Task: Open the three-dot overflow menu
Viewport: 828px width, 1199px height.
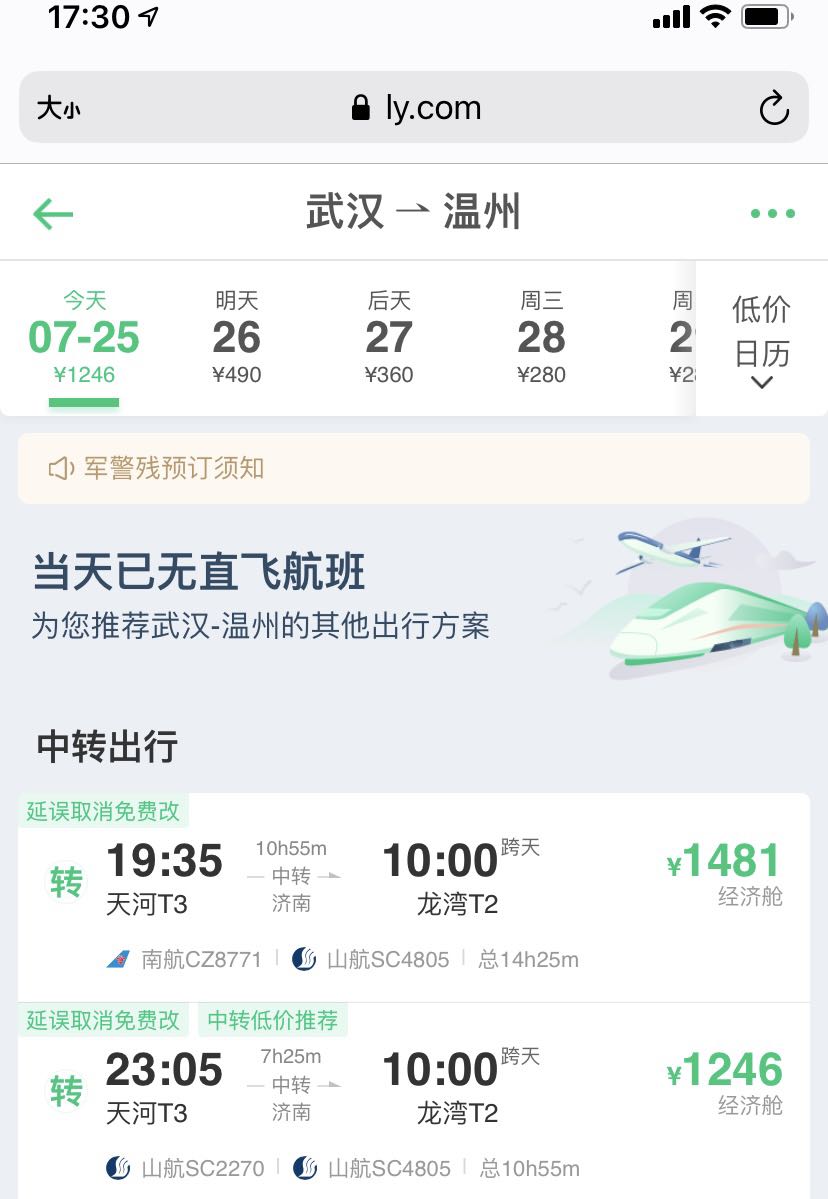Action: pos(772,213)
